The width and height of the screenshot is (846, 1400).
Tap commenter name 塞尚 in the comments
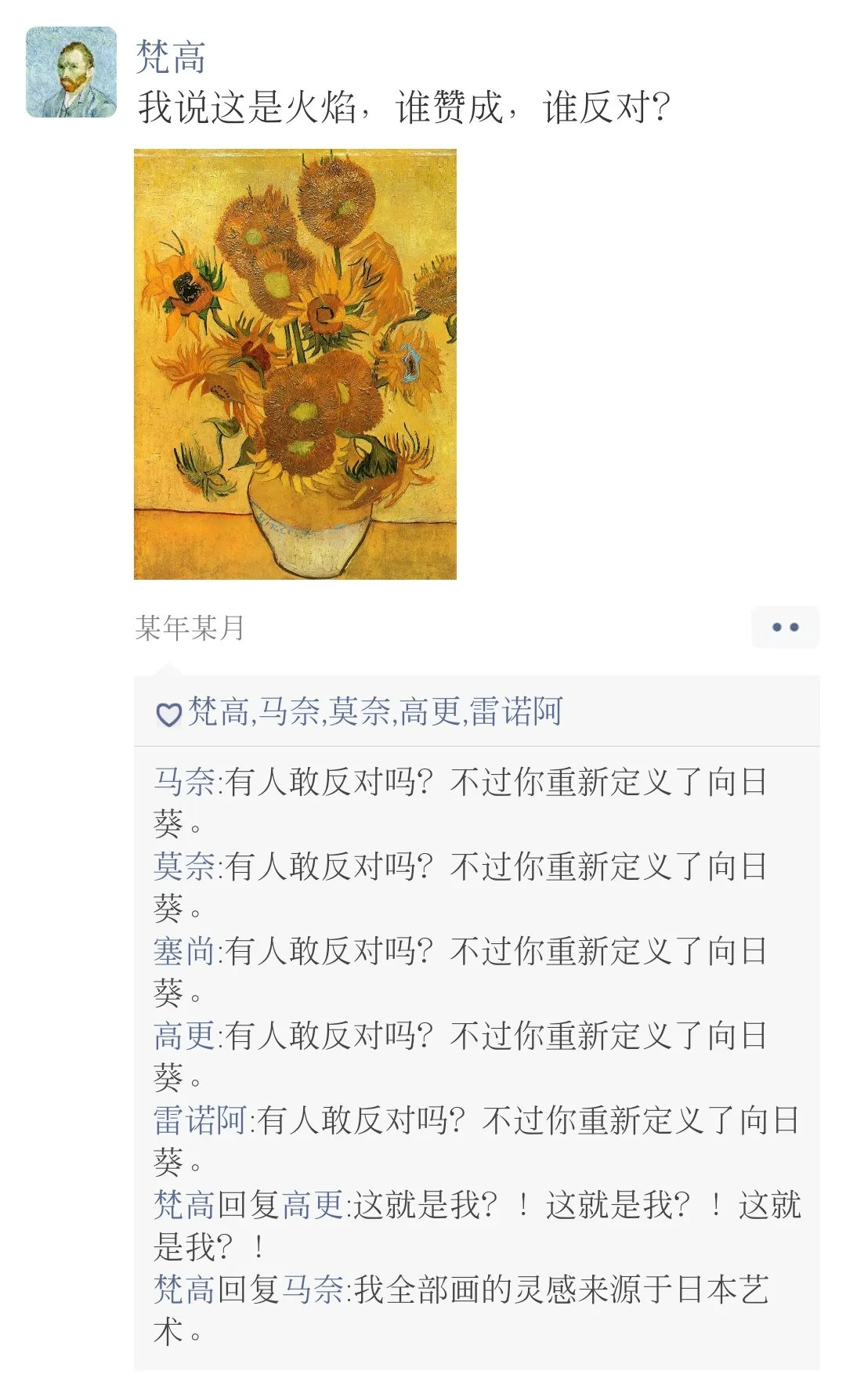click(184, 951)
